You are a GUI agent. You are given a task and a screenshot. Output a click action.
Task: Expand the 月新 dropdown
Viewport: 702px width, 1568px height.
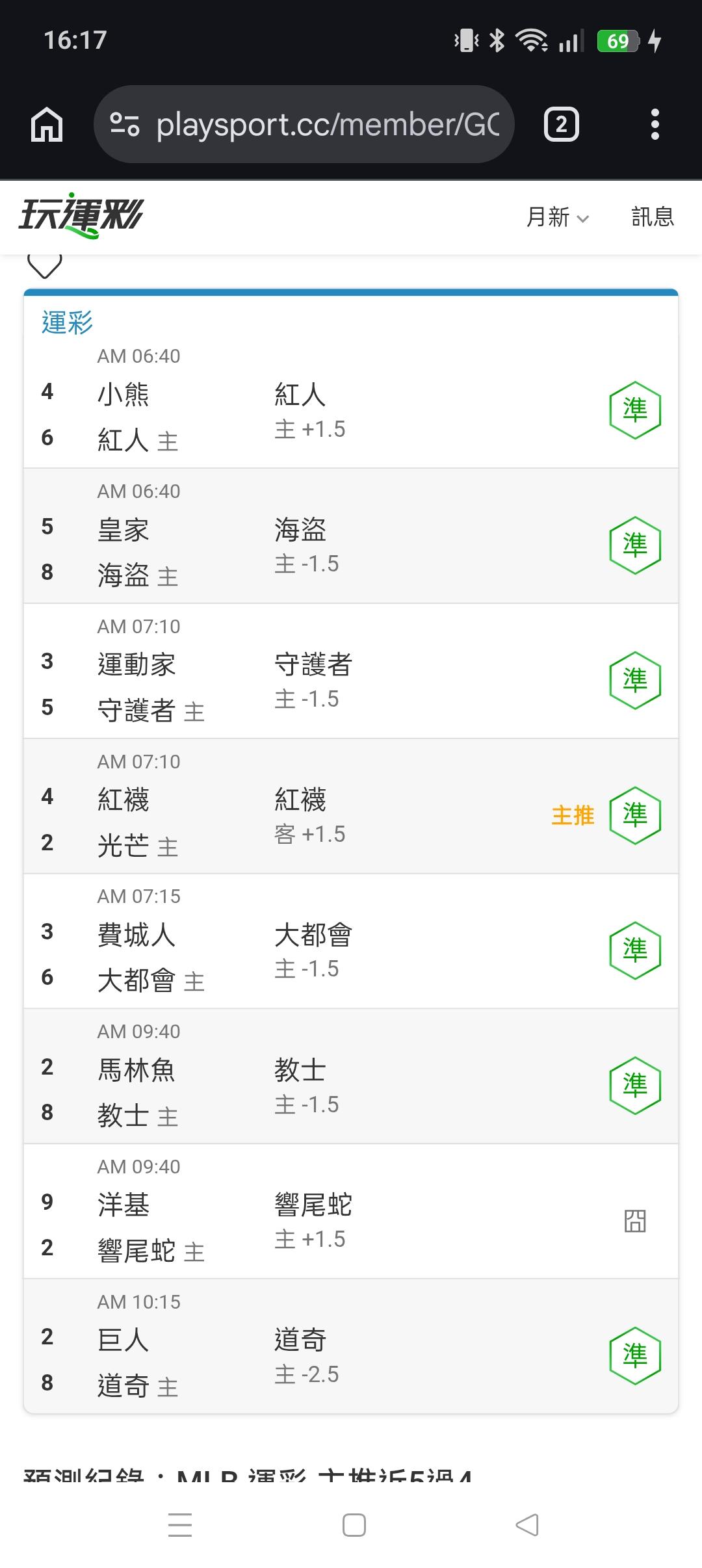[558, 217]
